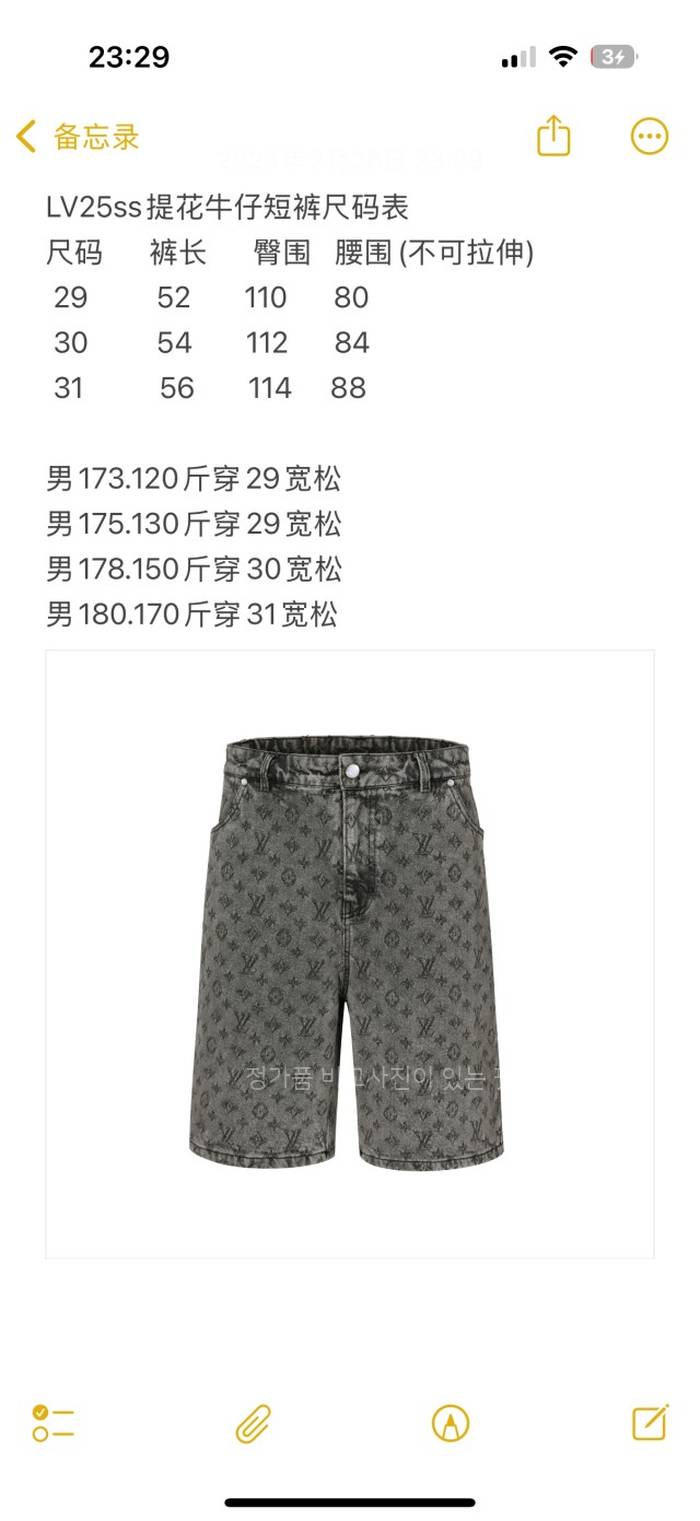
Task: Share this note
Action: pos(553,136)
